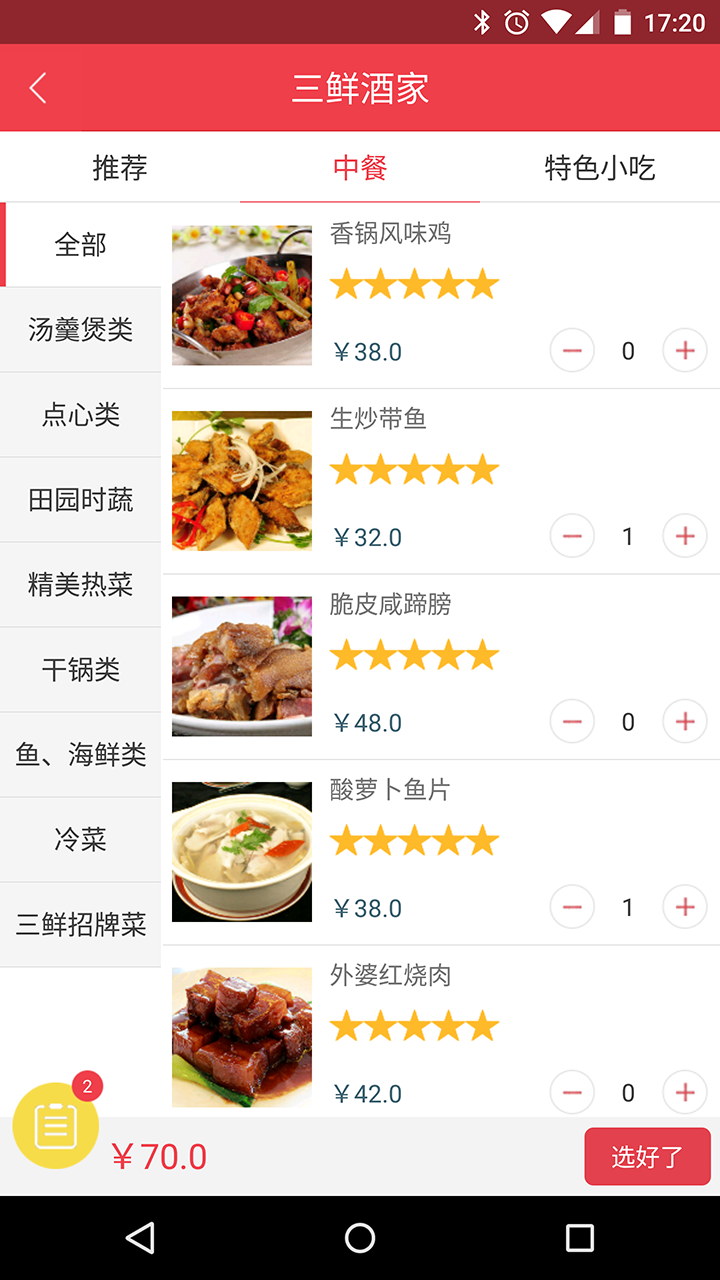Image resolution: width=720 pixels, height=1280 pixels.
Task: Select 汤羹煲类 category
Action: 80,329
